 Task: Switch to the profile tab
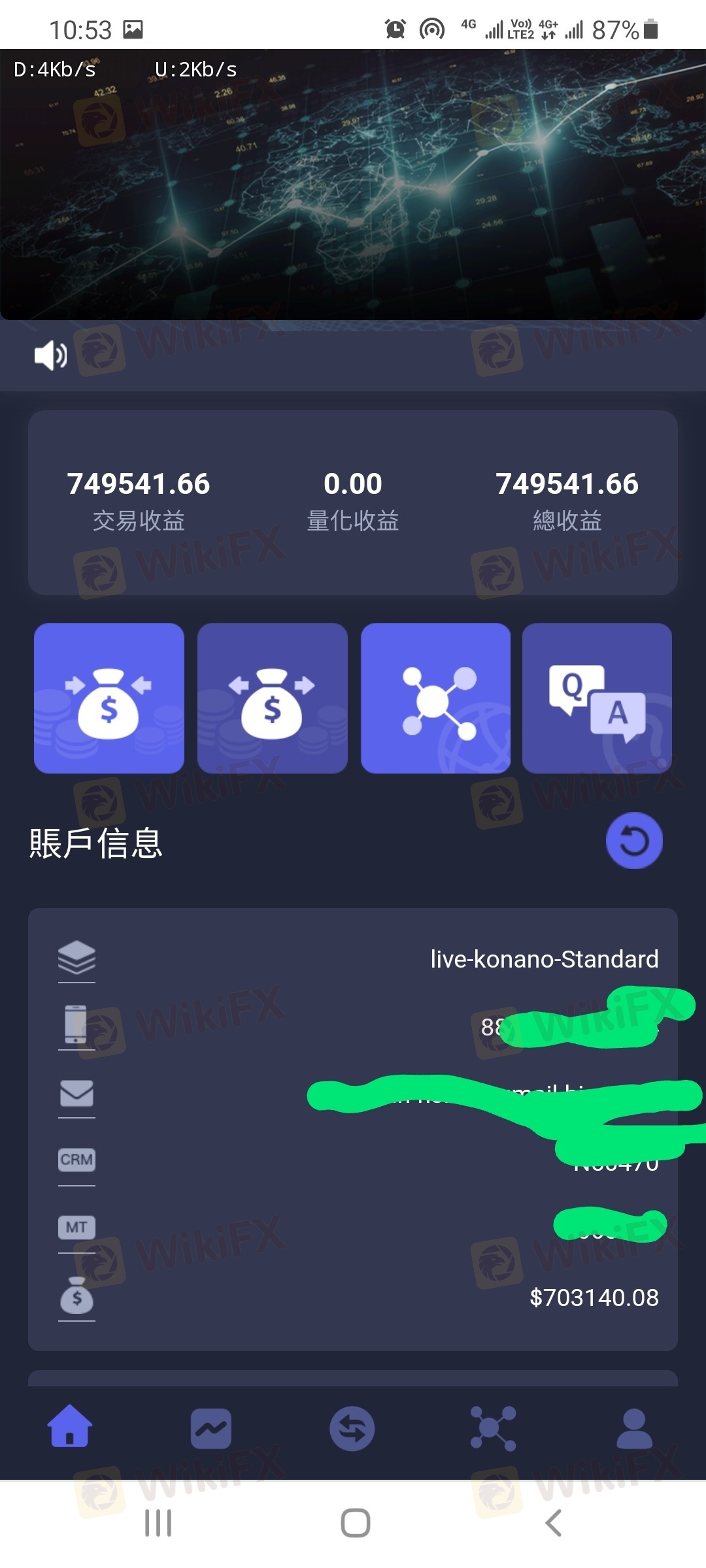(634, 1428)
